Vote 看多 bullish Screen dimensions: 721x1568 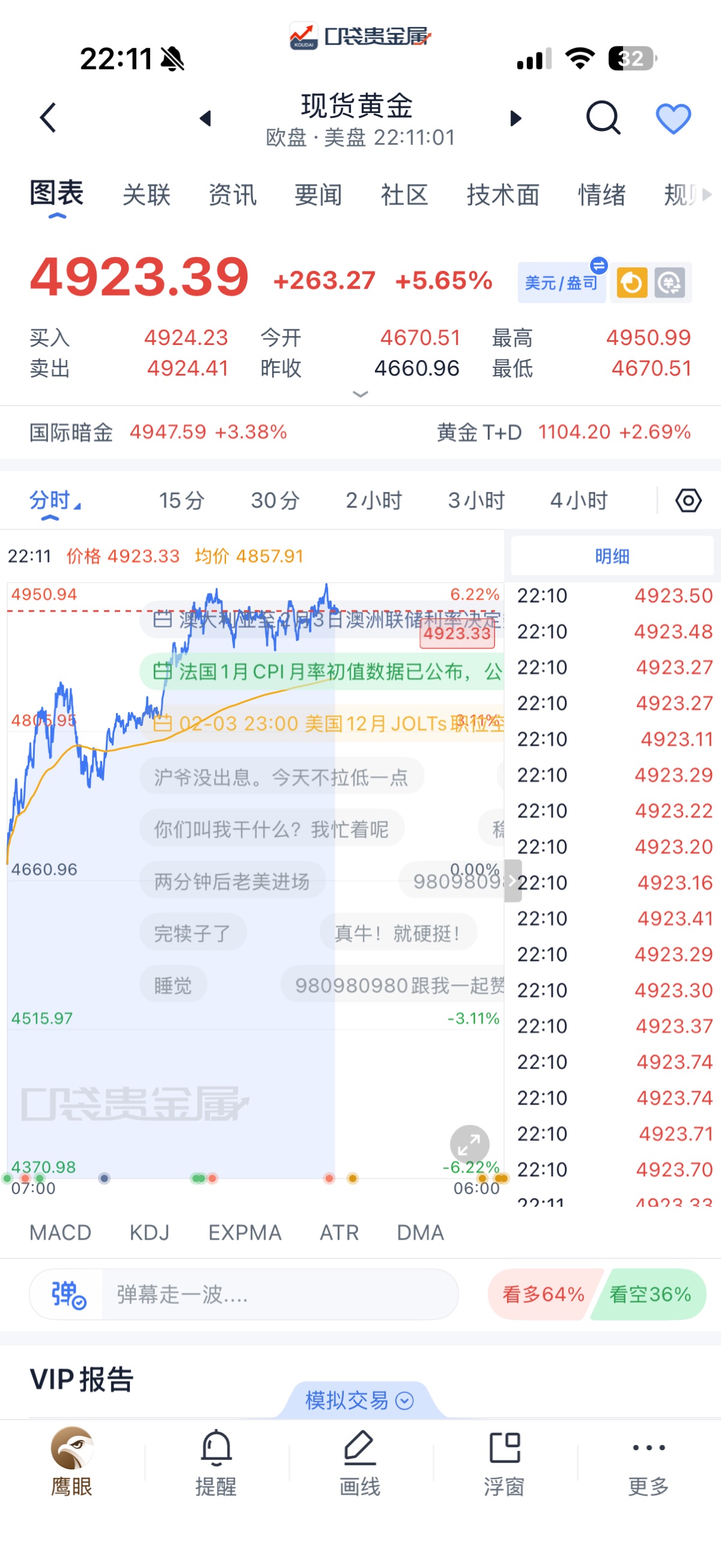[x=543, y=1294]
